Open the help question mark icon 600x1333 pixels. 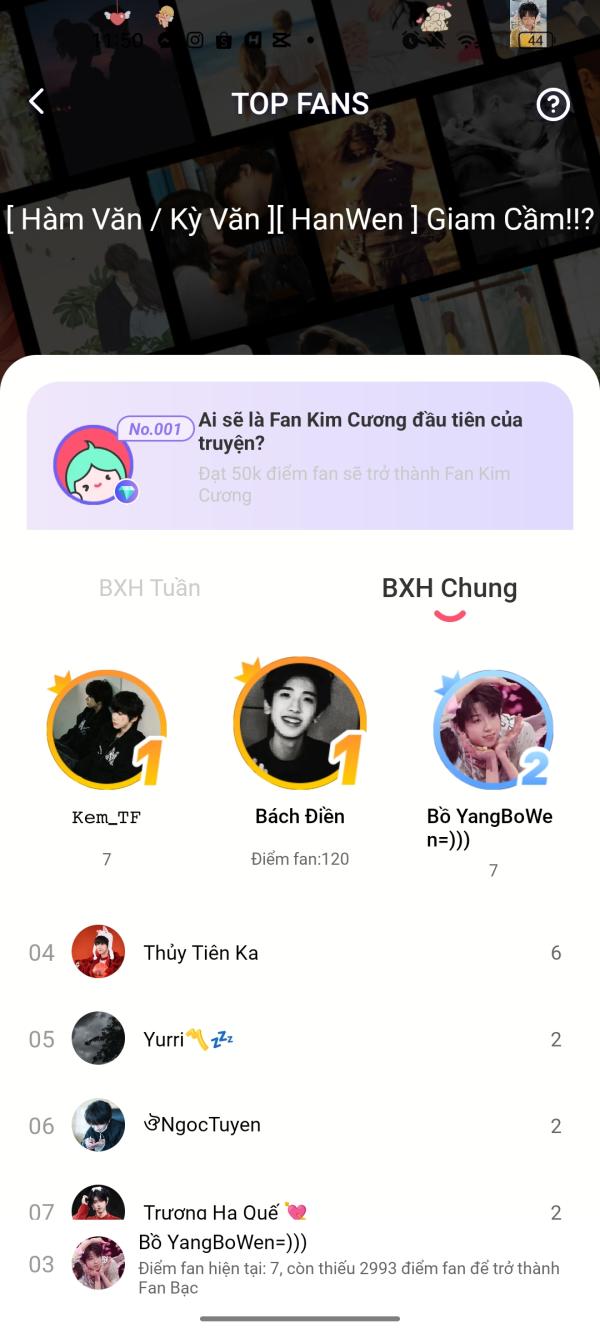tap(553, 104)
